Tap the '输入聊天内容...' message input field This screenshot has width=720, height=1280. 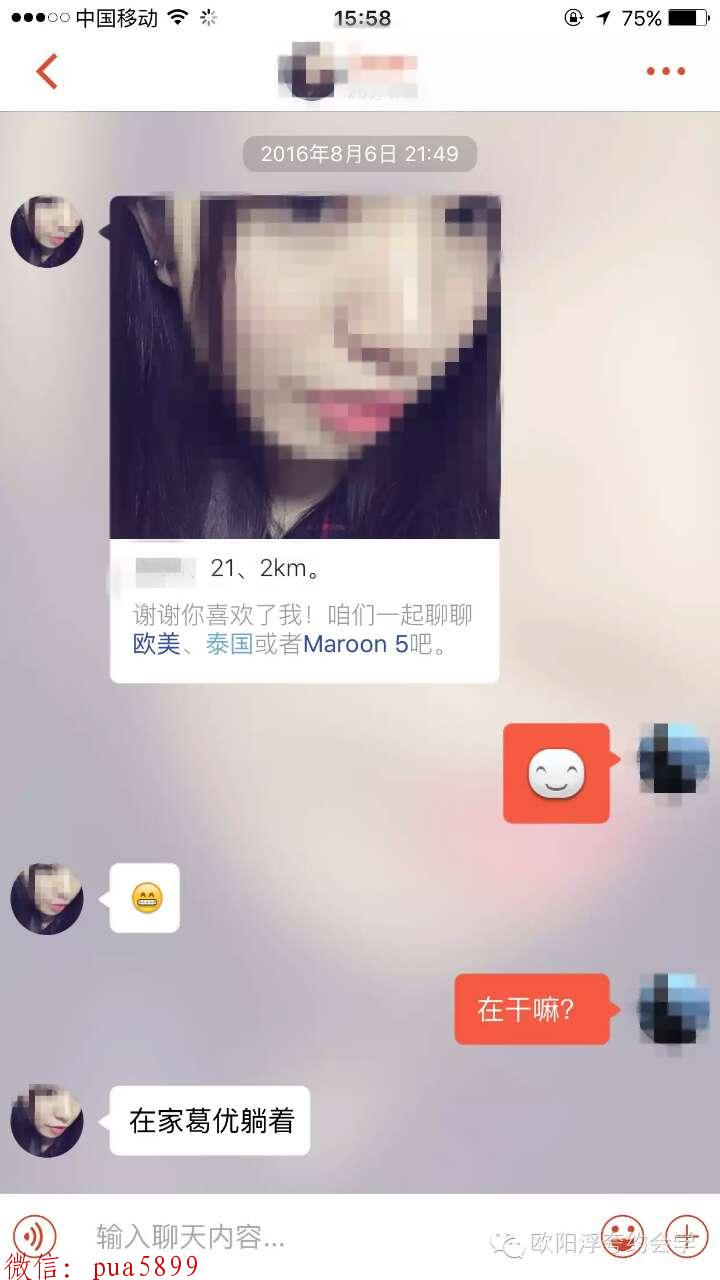[x=190, y=1237]
